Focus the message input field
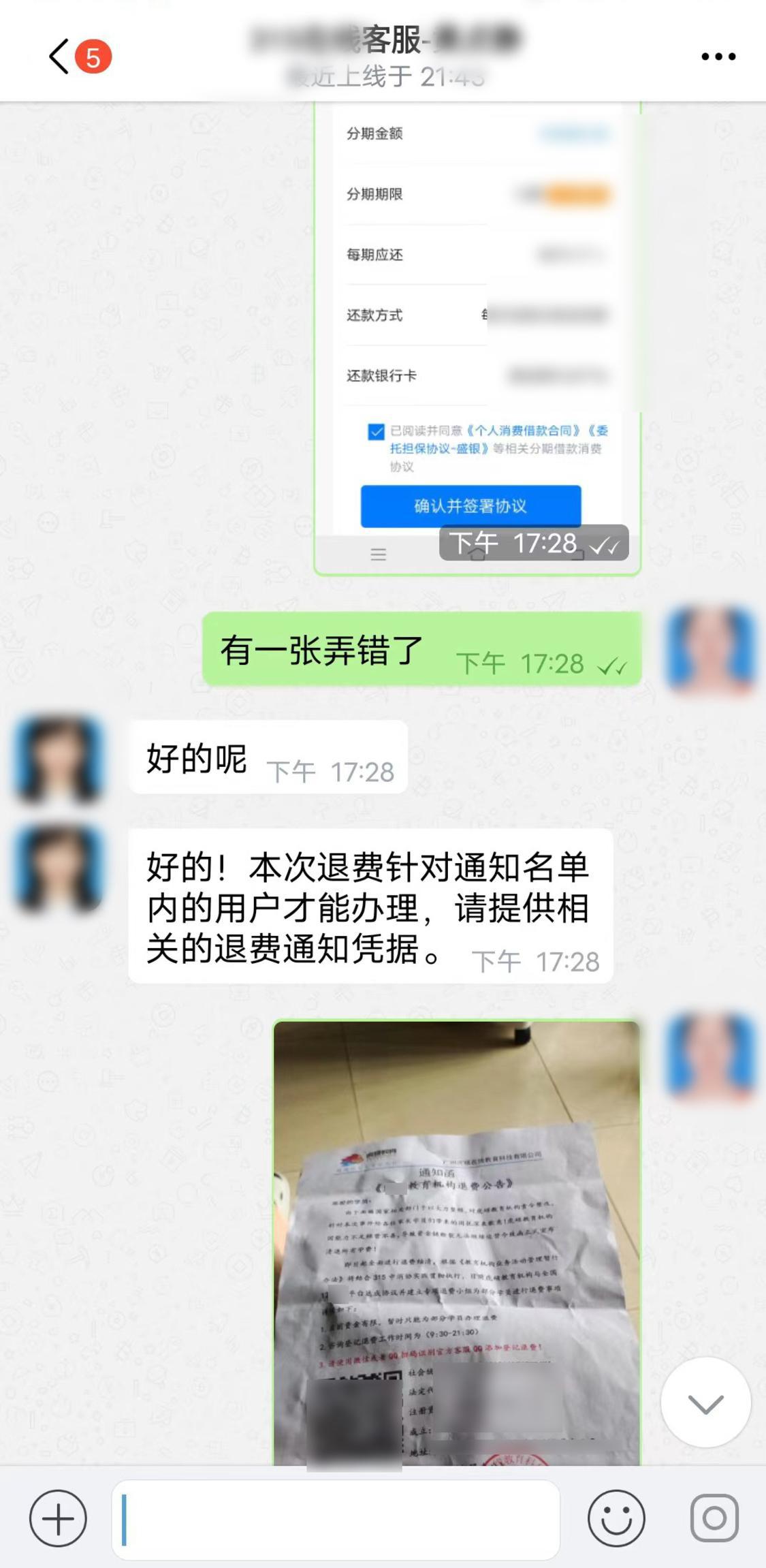Image resolution: width=766 pixels, height=1568 pixels. pos(336,1519)
